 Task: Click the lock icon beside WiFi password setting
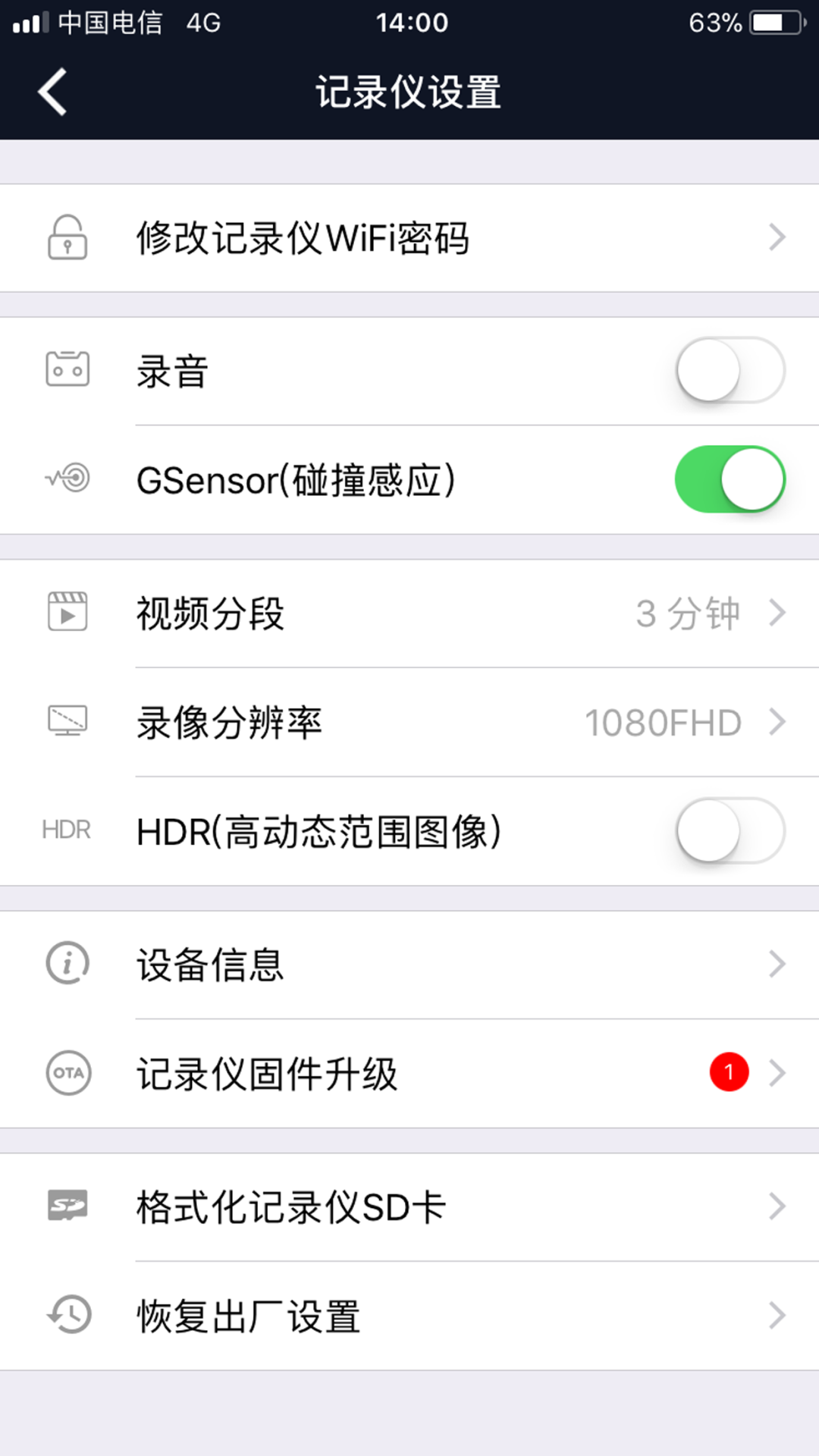[x=67, y=237]
